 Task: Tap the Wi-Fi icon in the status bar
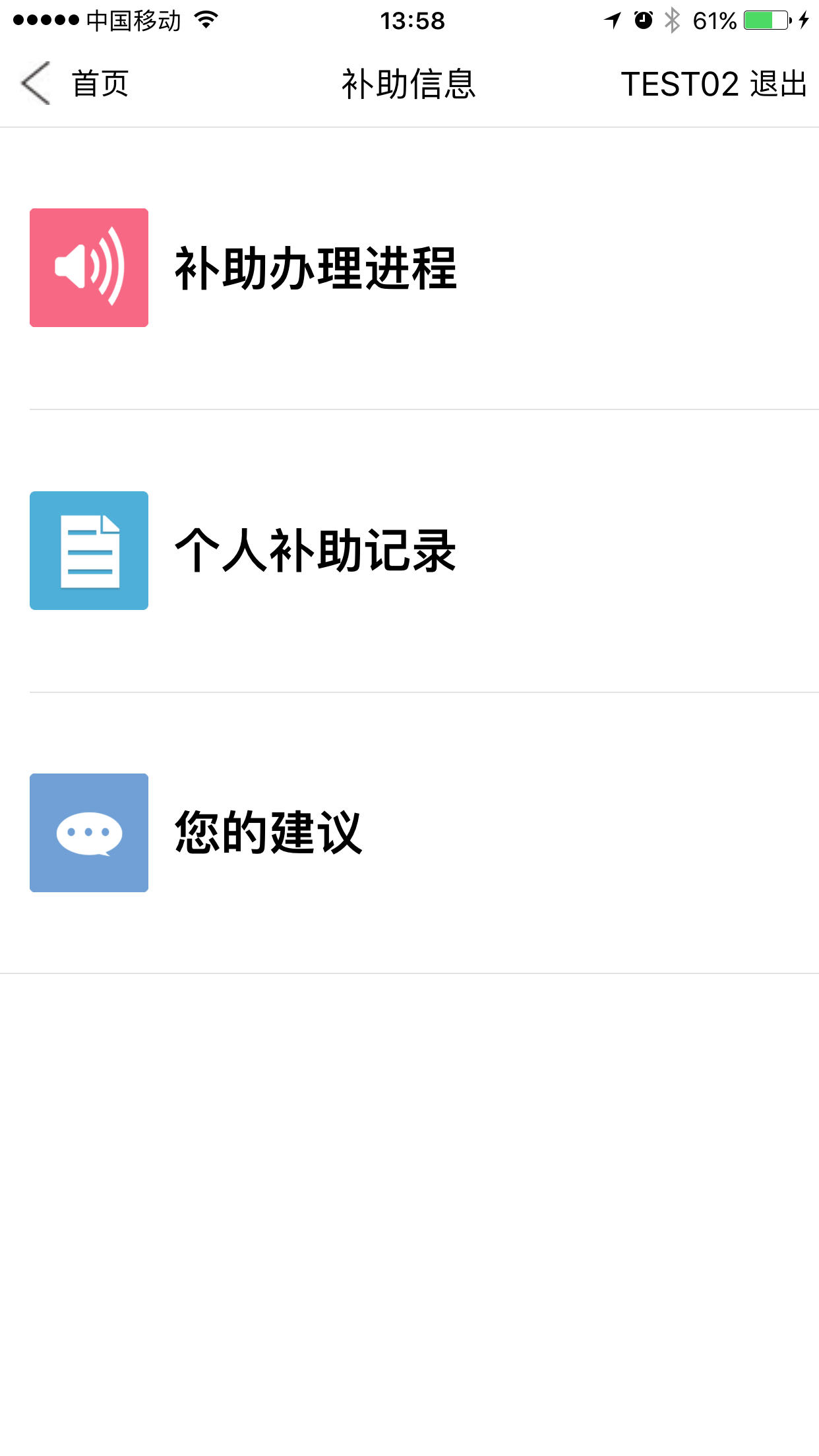pos(204,20)
